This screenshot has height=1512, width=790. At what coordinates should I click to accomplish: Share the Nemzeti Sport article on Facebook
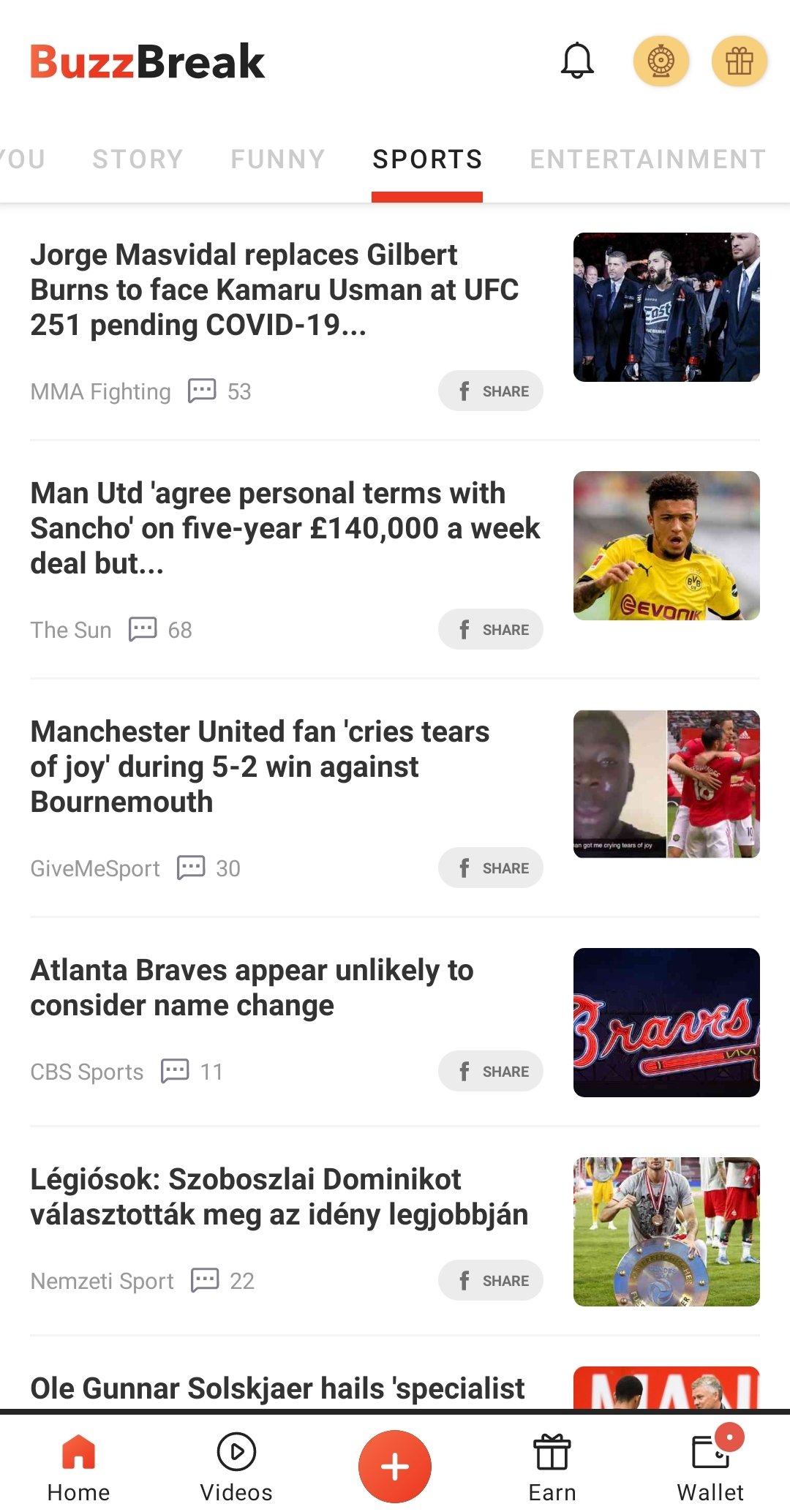(491, 1281)
